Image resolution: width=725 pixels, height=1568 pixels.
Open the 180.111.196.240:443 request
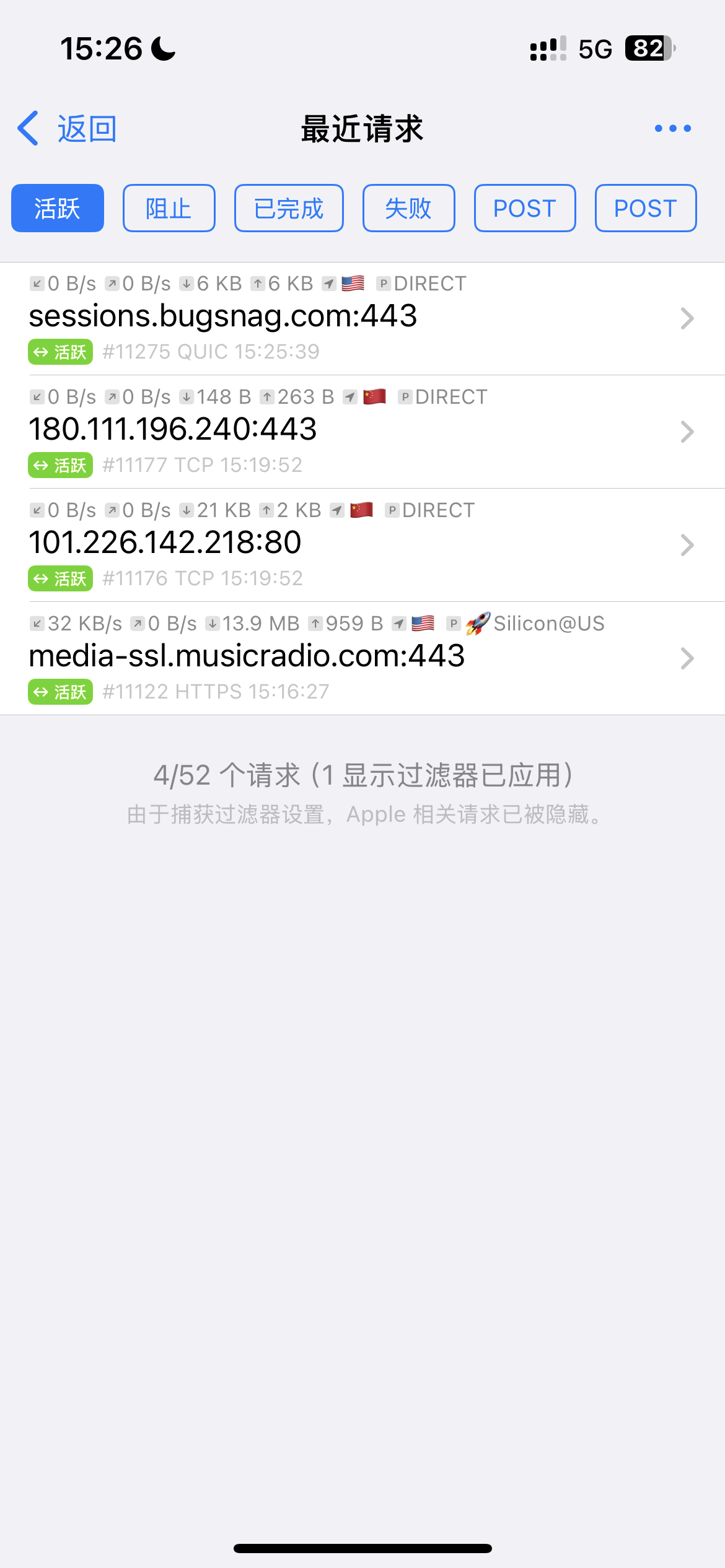(x=362, y=432)
